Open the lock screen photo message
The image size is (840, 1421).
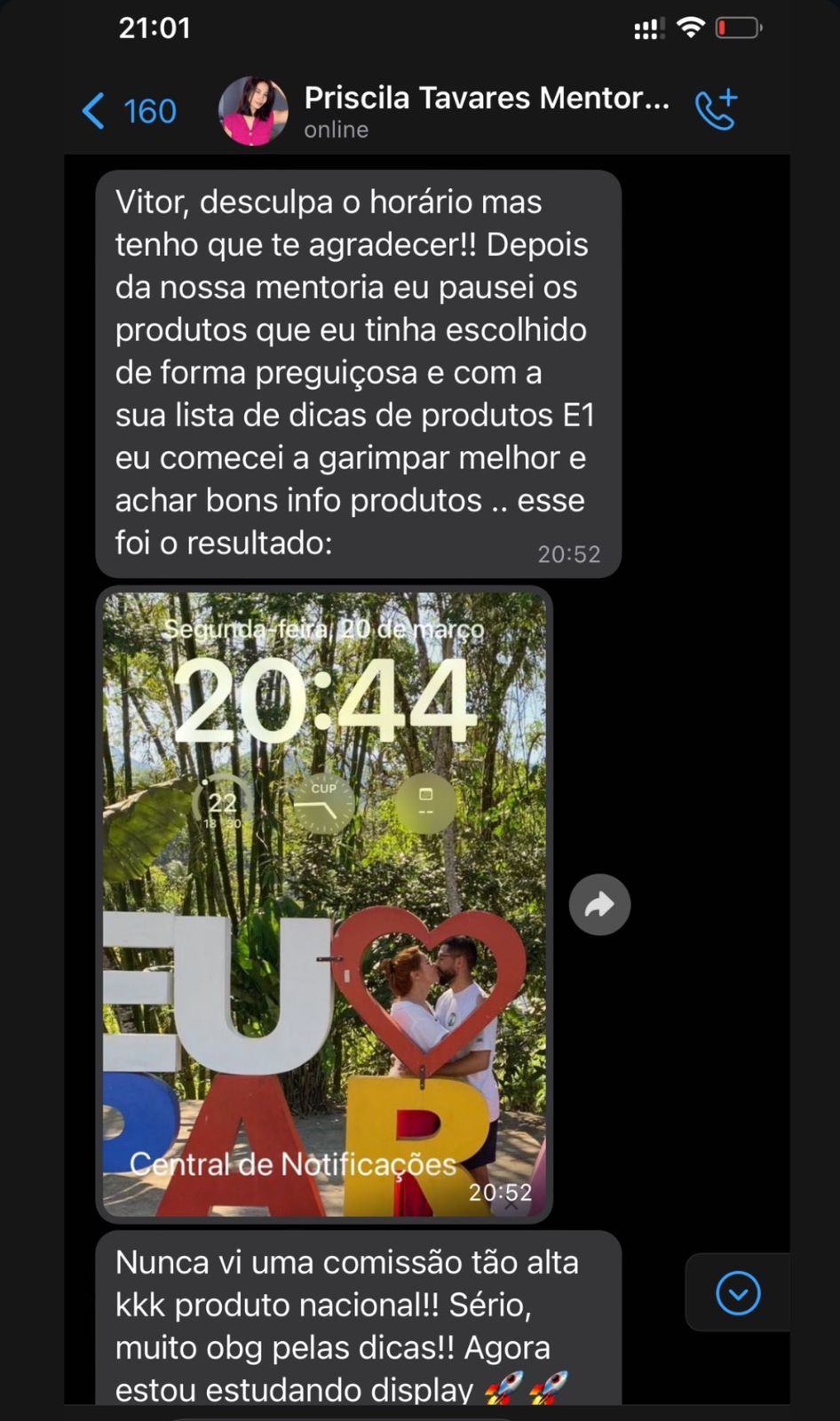(324, 904)
